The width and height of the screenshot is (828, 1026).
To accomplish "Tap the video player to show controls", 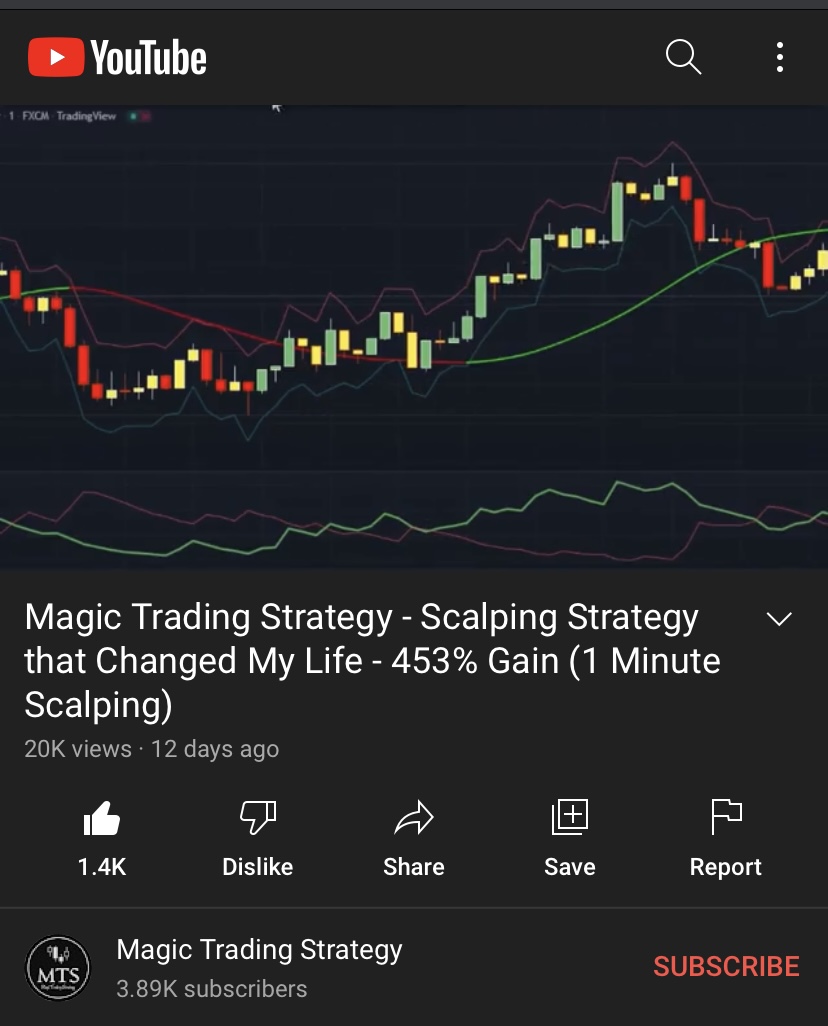I will click(x=414, y=336).
